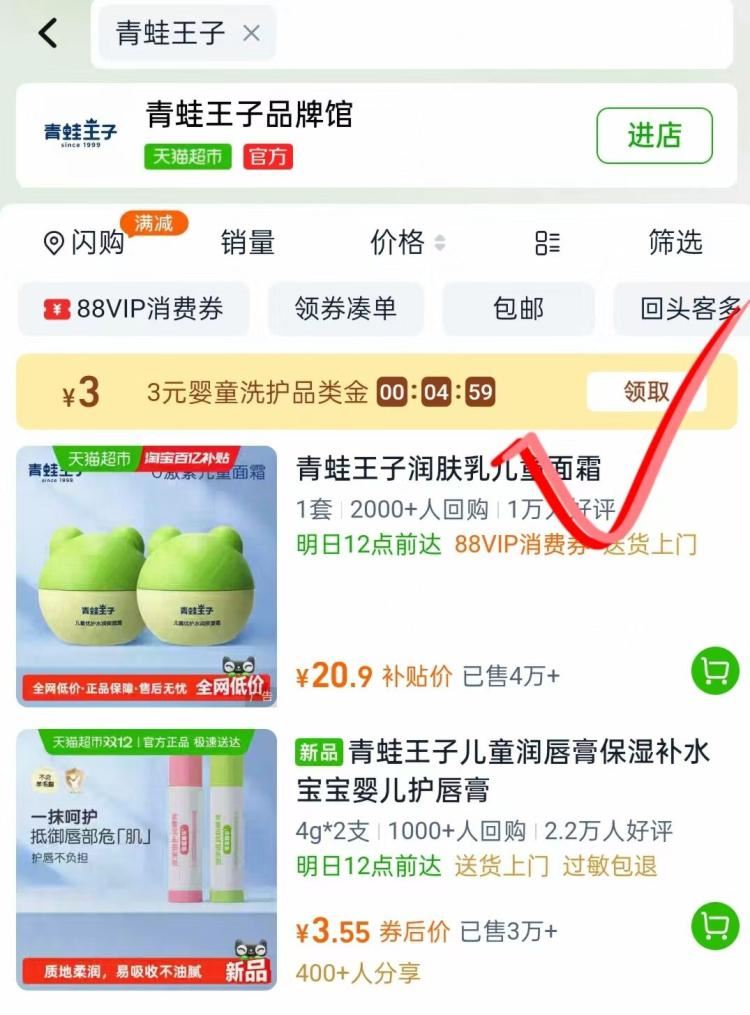The width and height of the screenshot is (750, 1015).
Task: Remove the 青蛙王子 search keyword chip
Action: (252, 33)
